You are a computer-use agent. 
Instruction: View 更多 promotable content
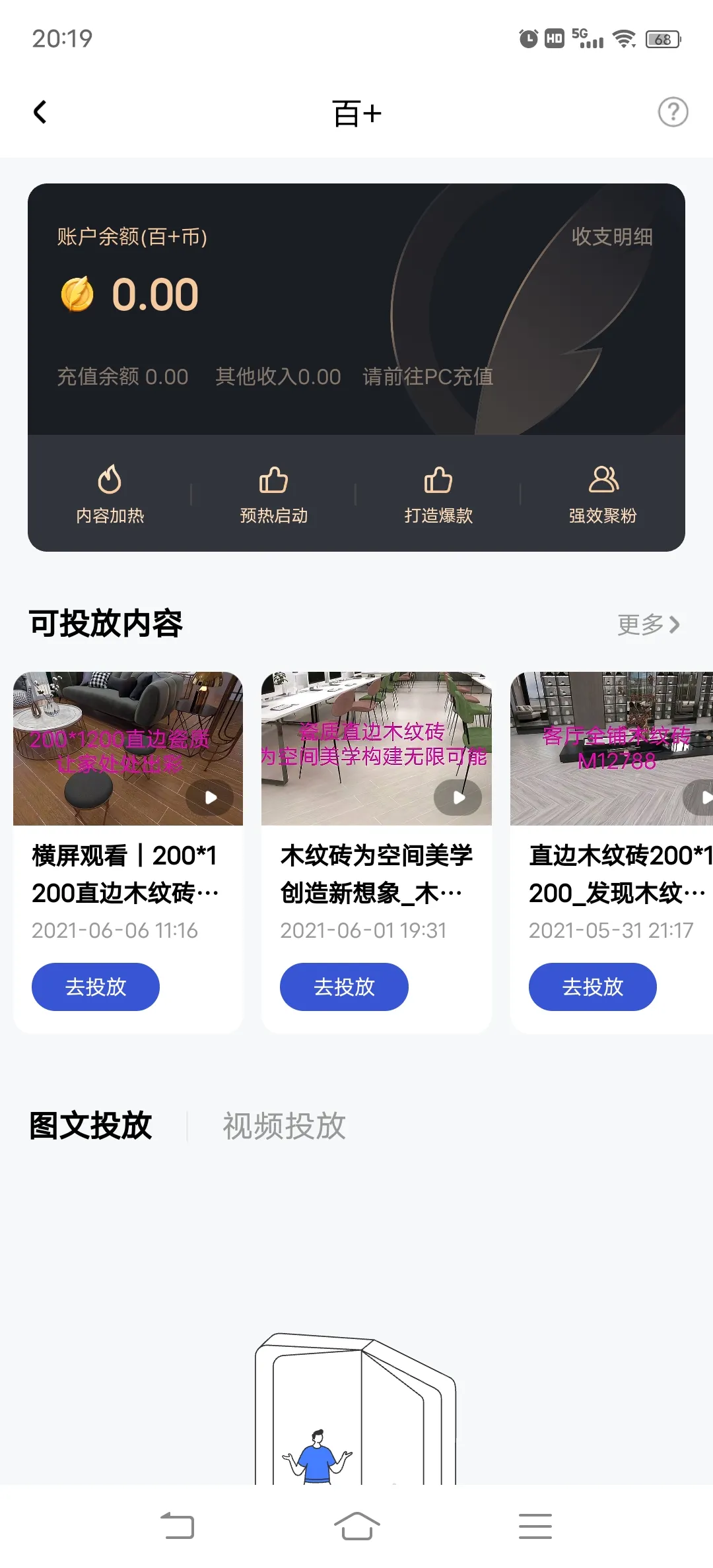(648, 624)
